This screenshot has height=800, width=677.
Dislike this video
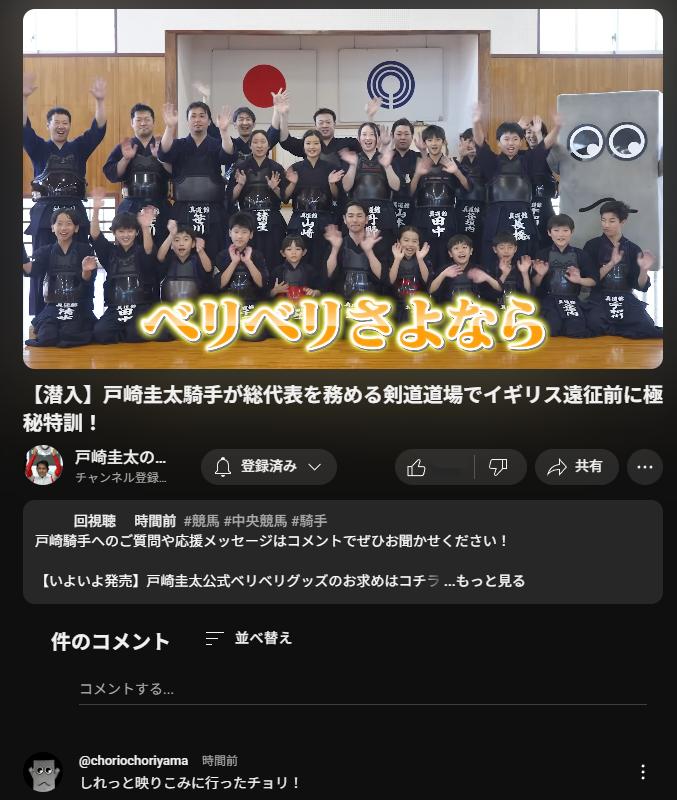[498, 467]
